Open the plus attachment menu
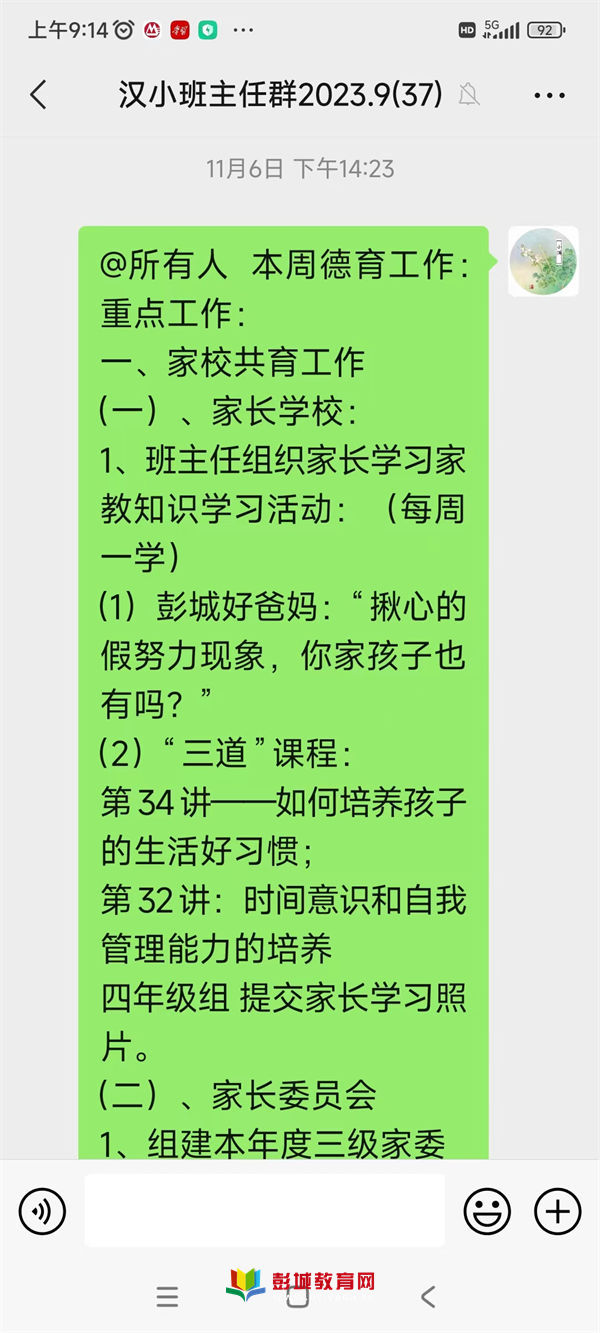Viewport: 600px width, 1333px height. point(558,1212)
